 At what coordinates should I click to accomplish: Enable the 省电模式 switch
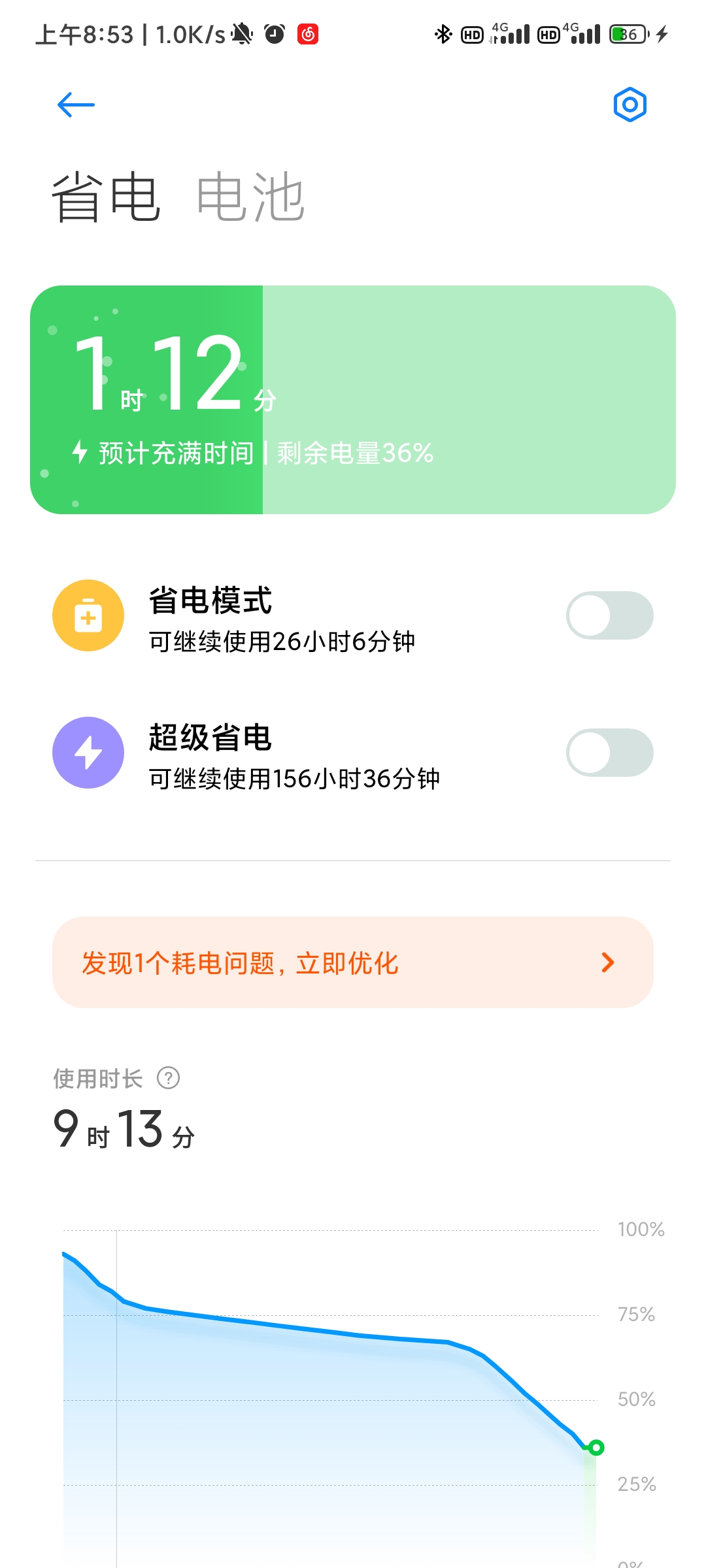pos(609,615)
